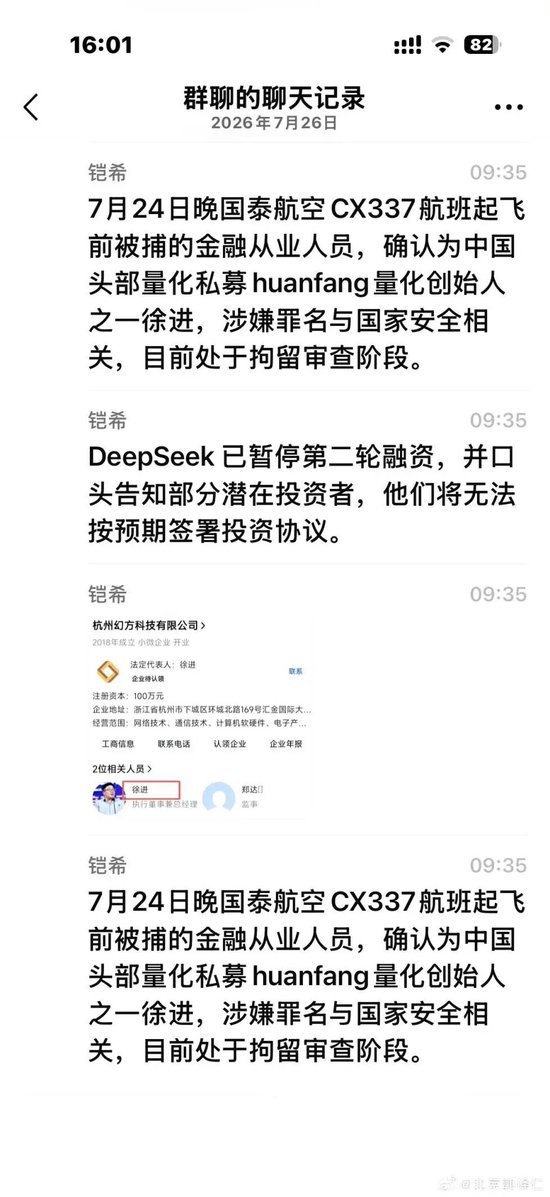The image size is (550, 1197).
Task: Go back from the chat record
Action: click(31, 108)
